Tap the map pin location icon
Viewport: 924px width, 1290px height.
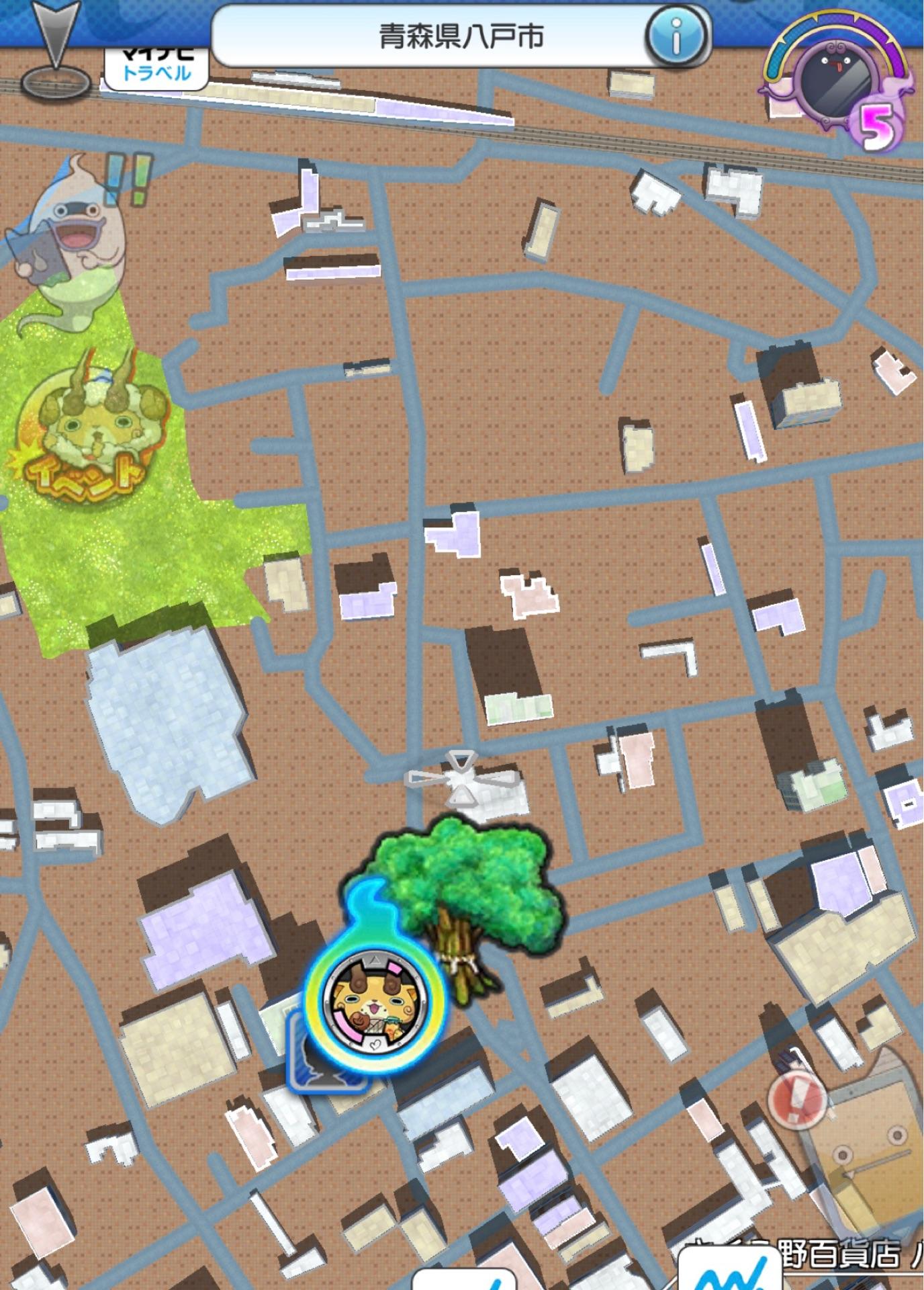coord(55,50)
